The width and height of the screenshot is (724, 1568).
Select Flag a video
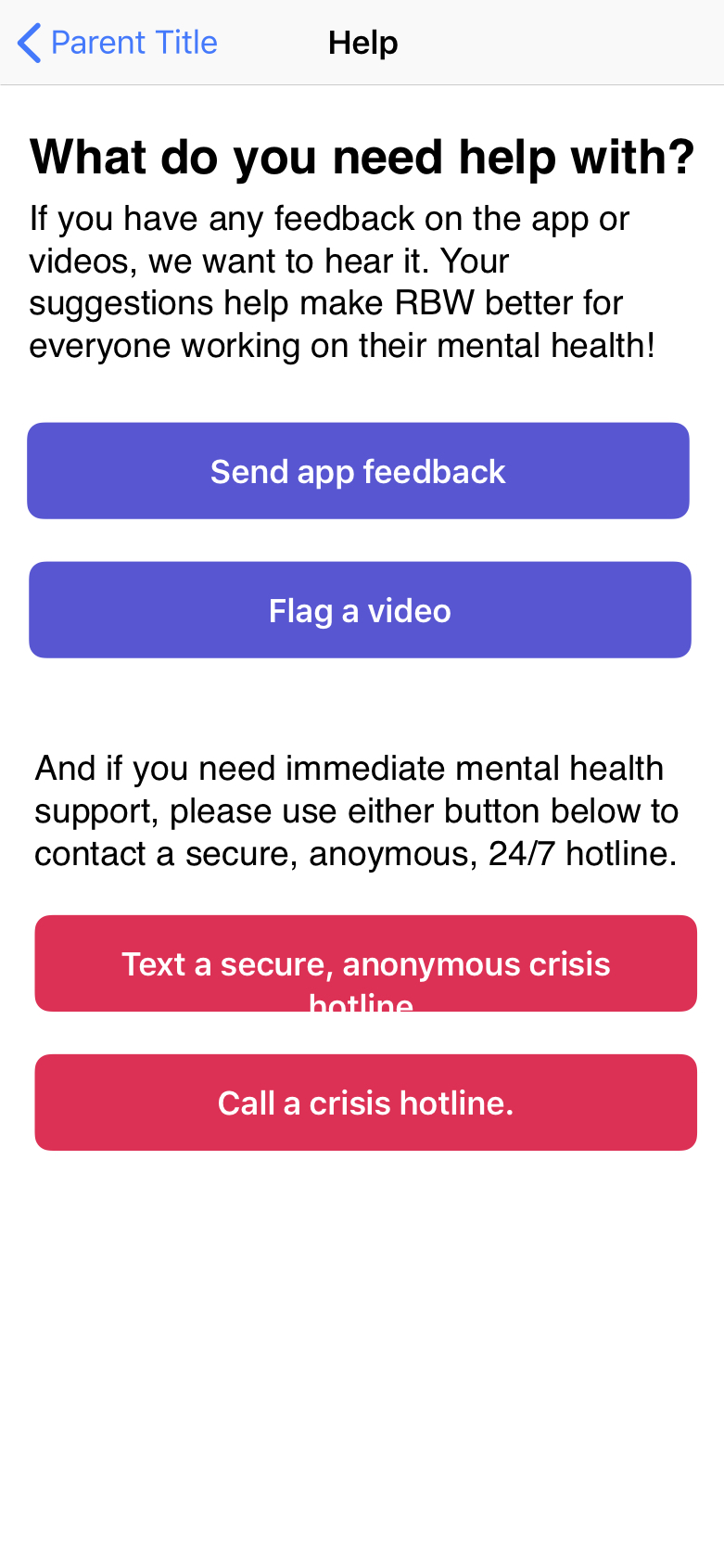360,610
